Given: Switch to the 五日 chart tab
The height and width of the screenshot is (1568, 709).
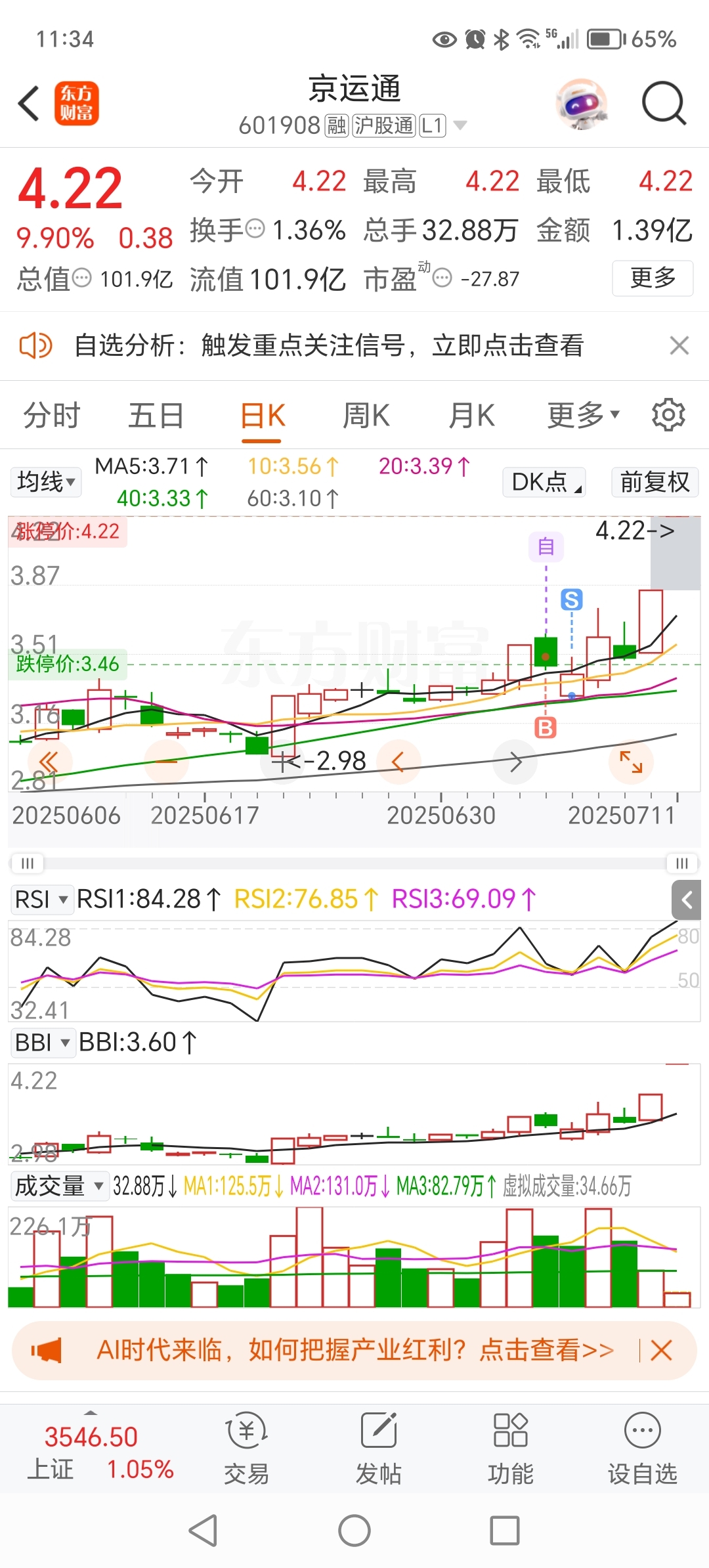Looking at the screenshot, I should tap(156, 415).
